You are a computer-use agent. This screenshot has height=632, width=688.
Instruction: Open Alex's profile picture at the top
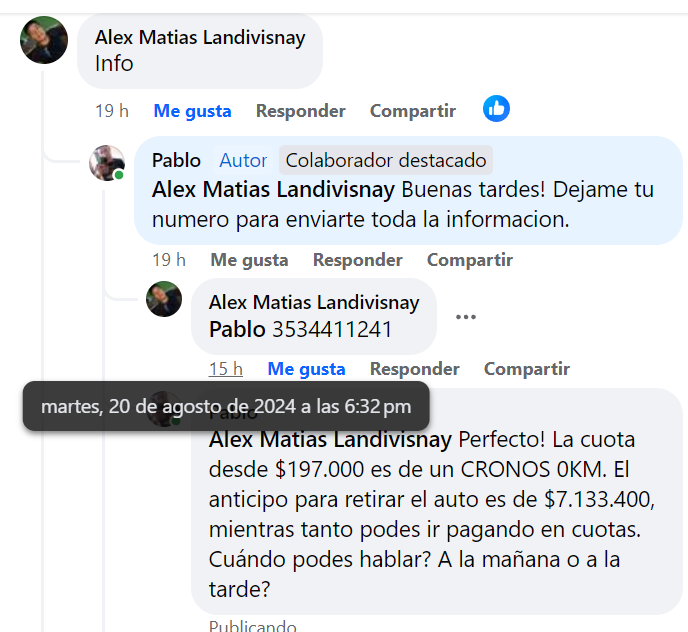tap(44, 40)
